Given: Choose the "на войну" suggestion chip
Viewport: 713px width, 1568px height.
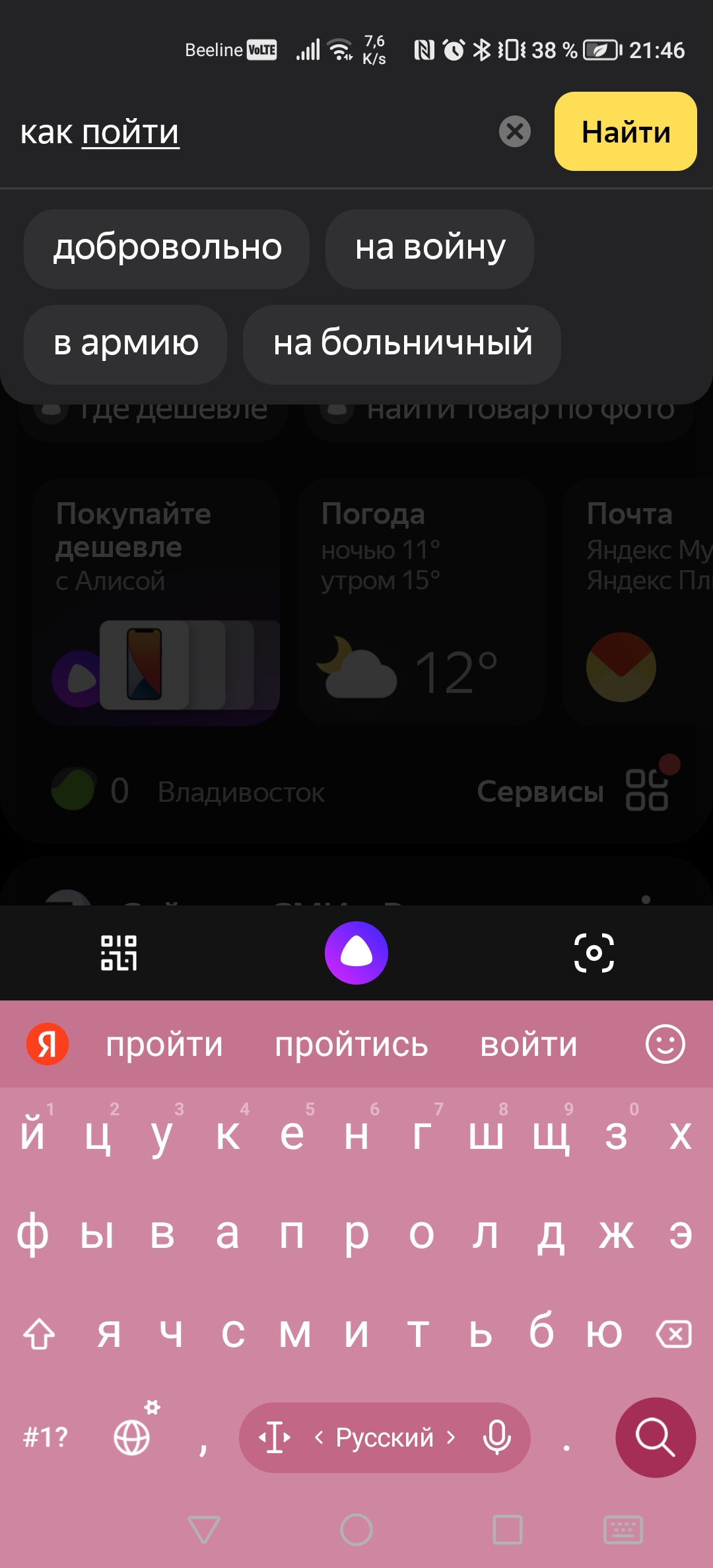Looking at the screenshot, I should pos(430,249).
